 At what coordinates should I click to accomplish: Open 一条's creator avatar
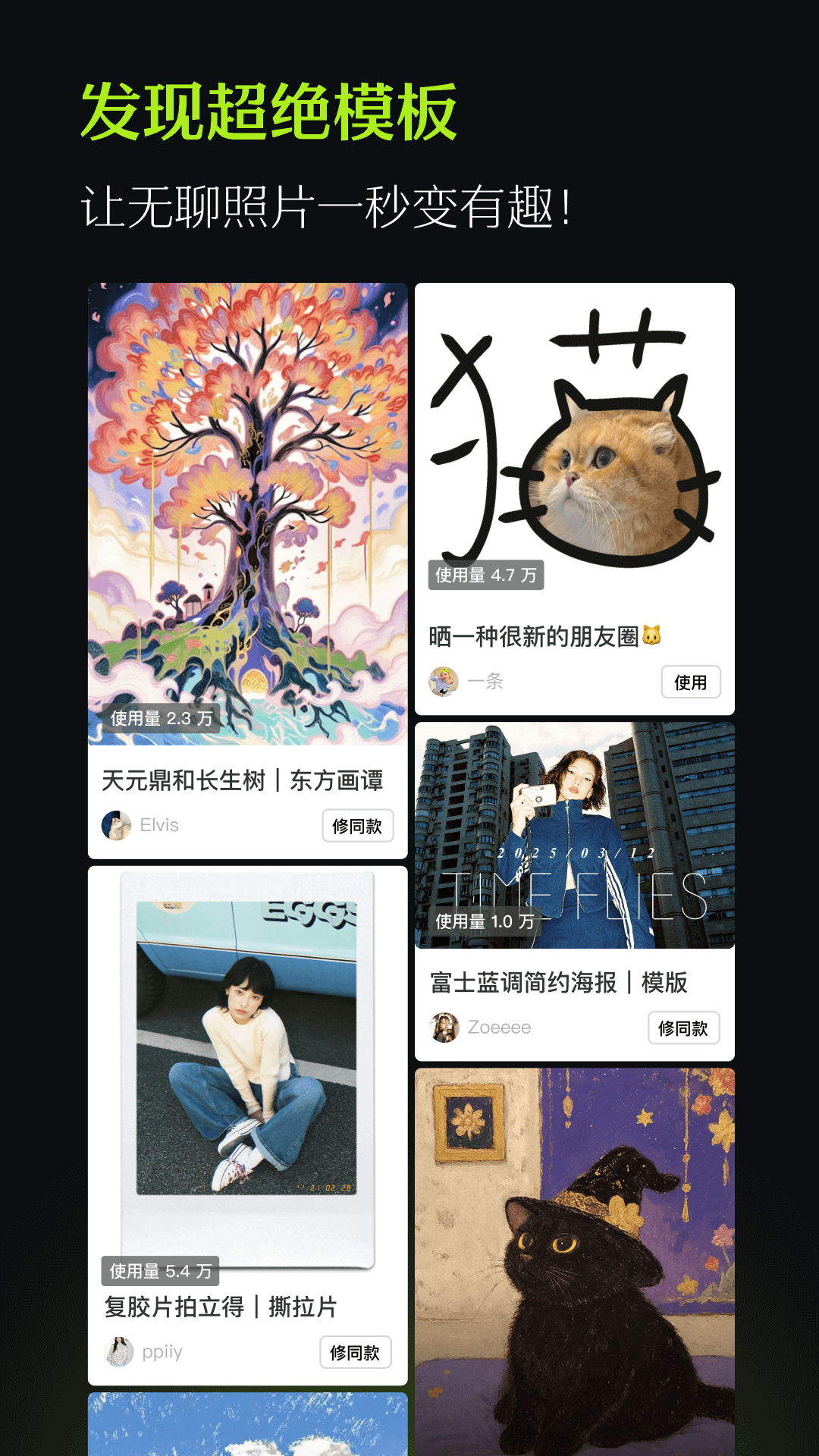tap(445, 680)
